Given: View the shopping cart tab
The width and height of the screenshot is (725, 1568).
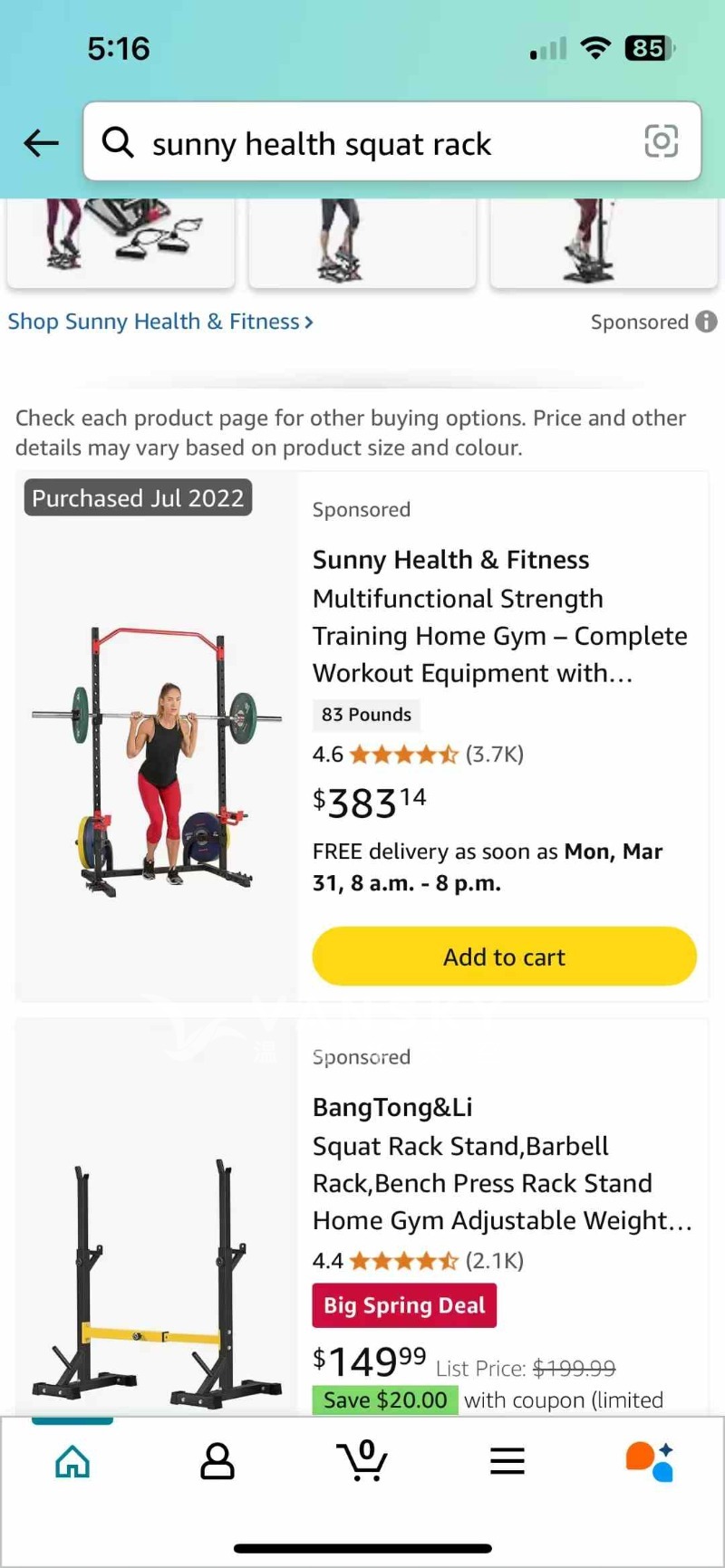Looking at the screenshot, I should 362,1460.
